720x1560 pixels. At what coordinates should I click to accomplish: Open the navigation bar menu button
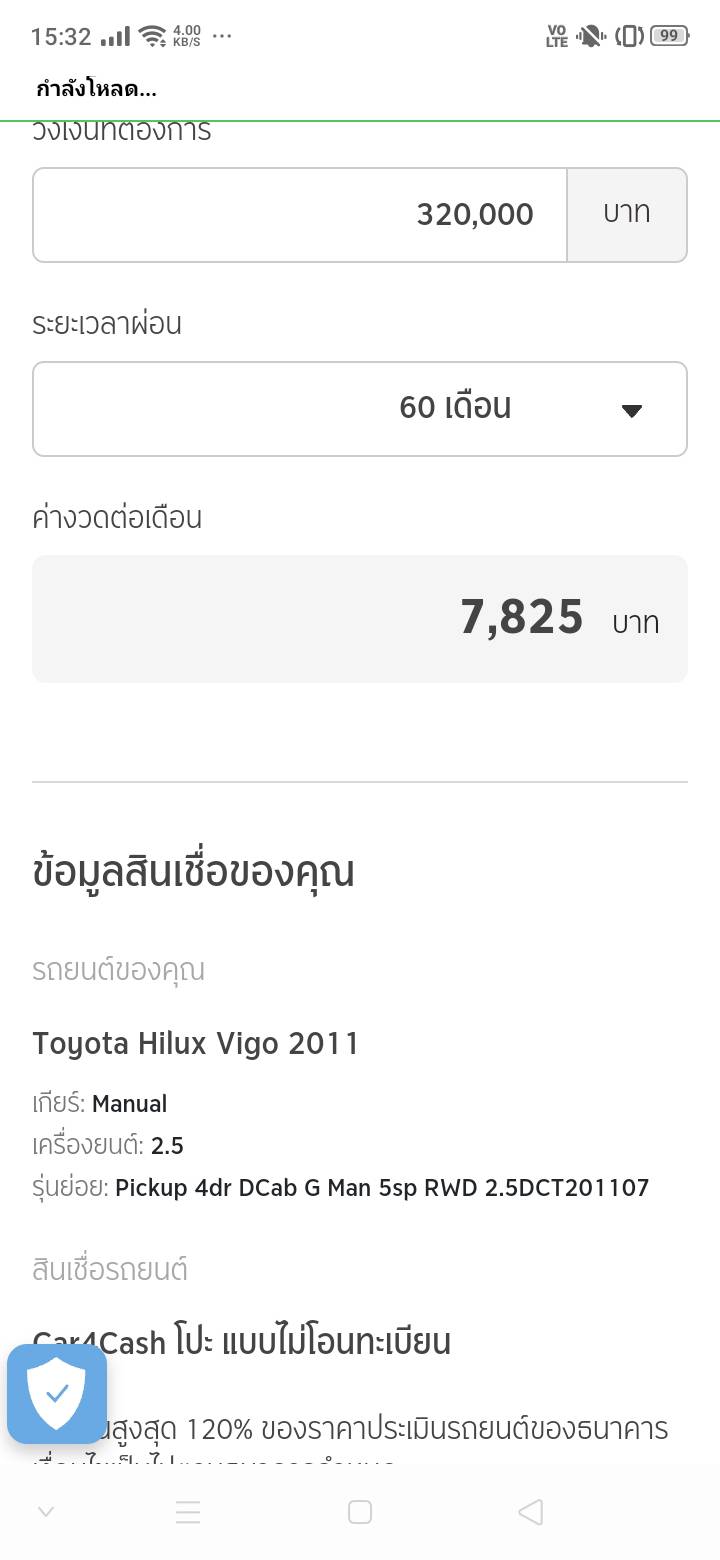click(x=188, y=1512)
